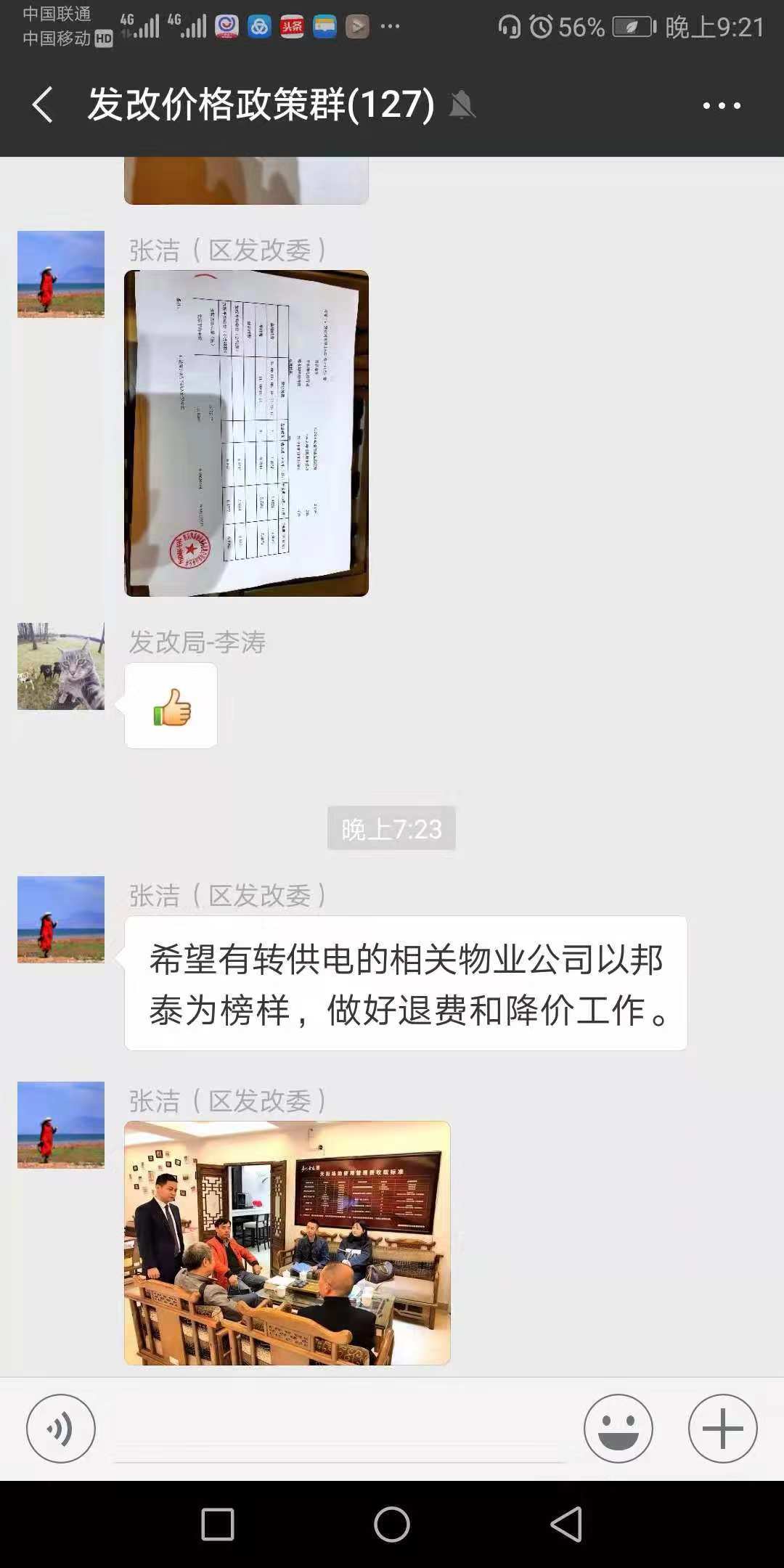This screenshot has height=1568, width=784.
Task: Open 发改局-李涛's cat avatar profile
Action: tap(61, 666)
